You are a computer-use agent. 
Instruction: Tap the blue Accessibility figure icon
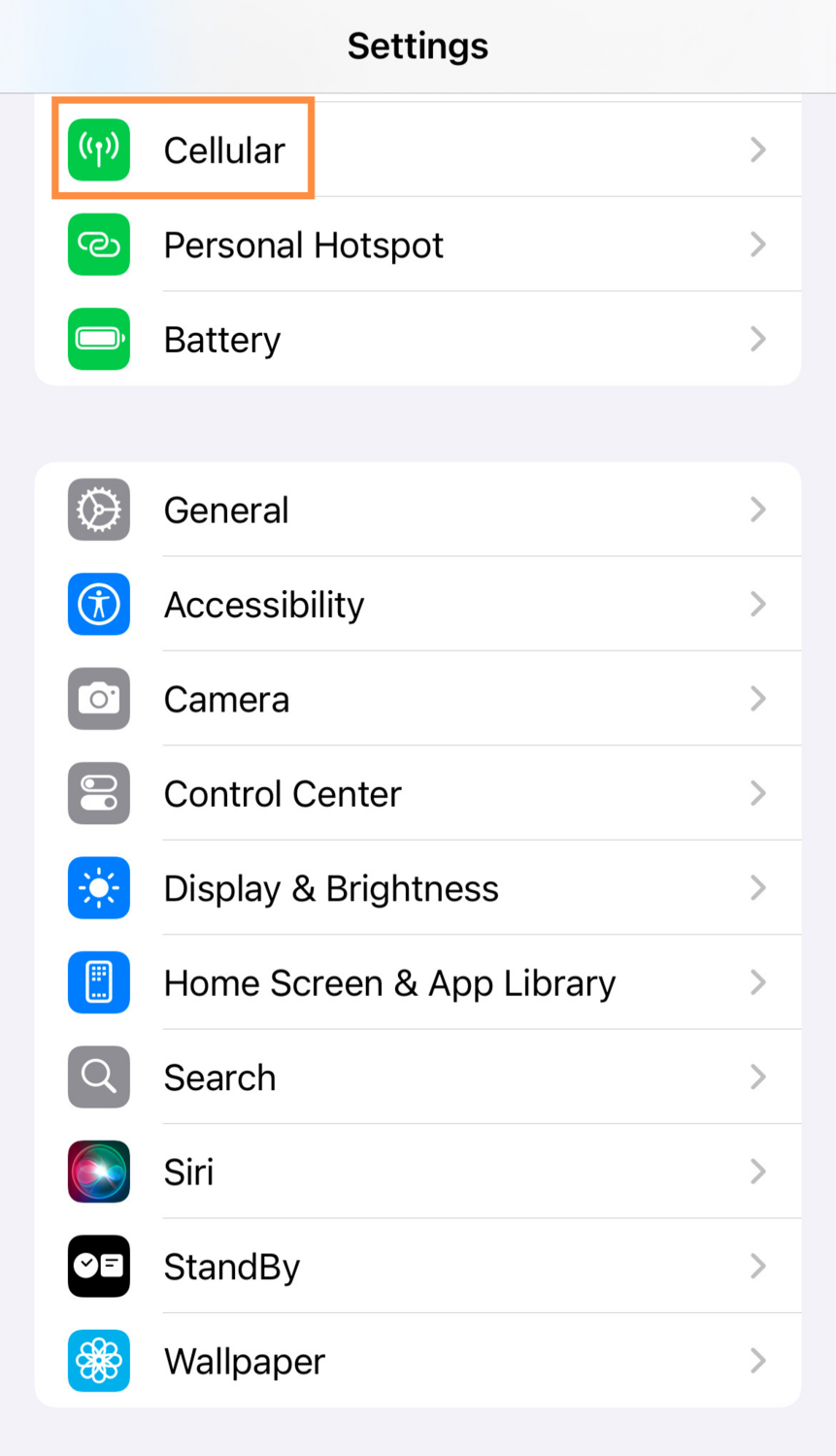point(98,604)
